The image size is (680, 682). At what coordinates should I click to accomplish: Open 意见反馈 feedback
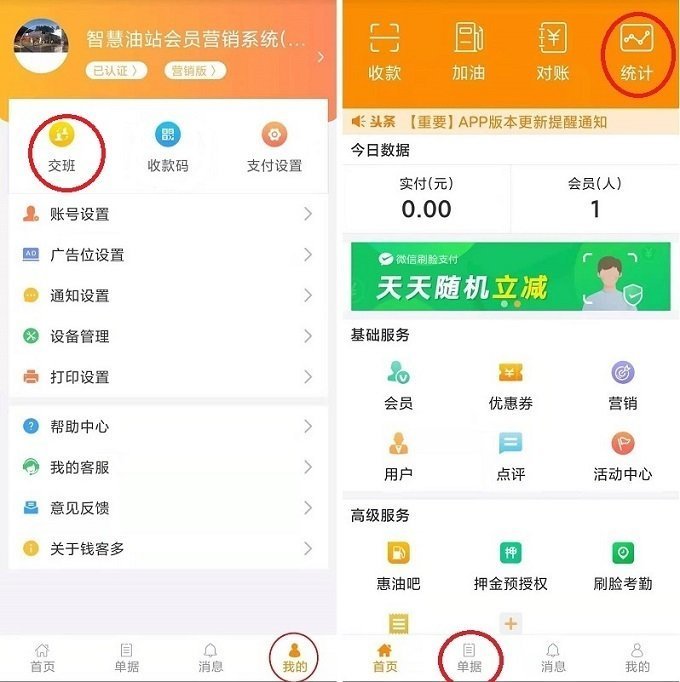click(167, 508)
